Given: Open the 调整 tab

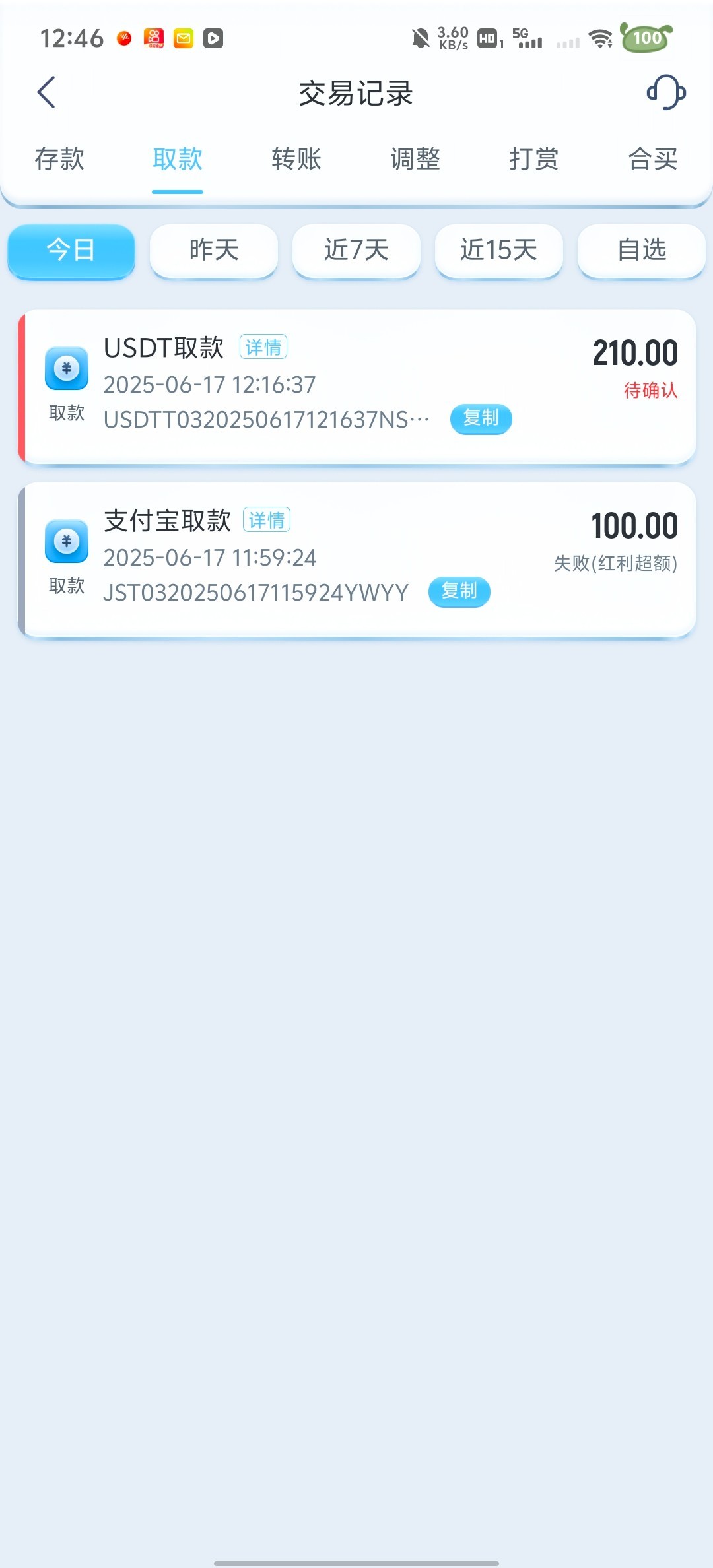Looking at the screenshot, I should (x=415, y=159).
